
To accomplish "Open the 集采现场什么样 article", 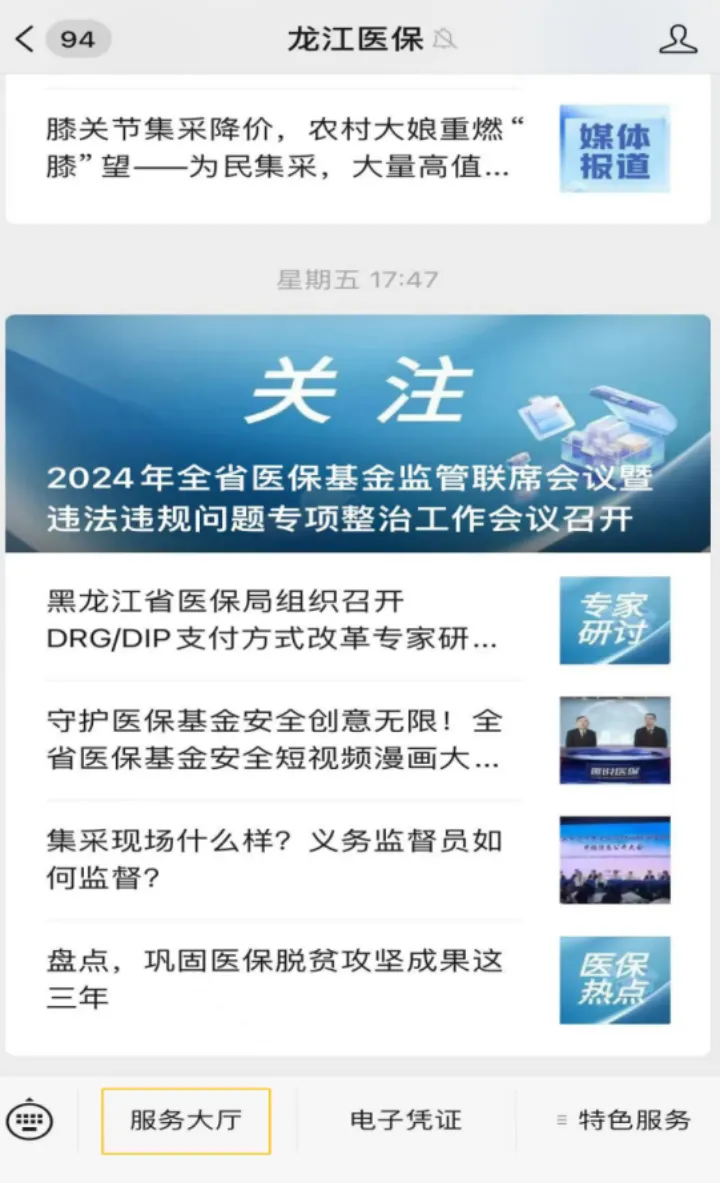I will click(358, 860).
